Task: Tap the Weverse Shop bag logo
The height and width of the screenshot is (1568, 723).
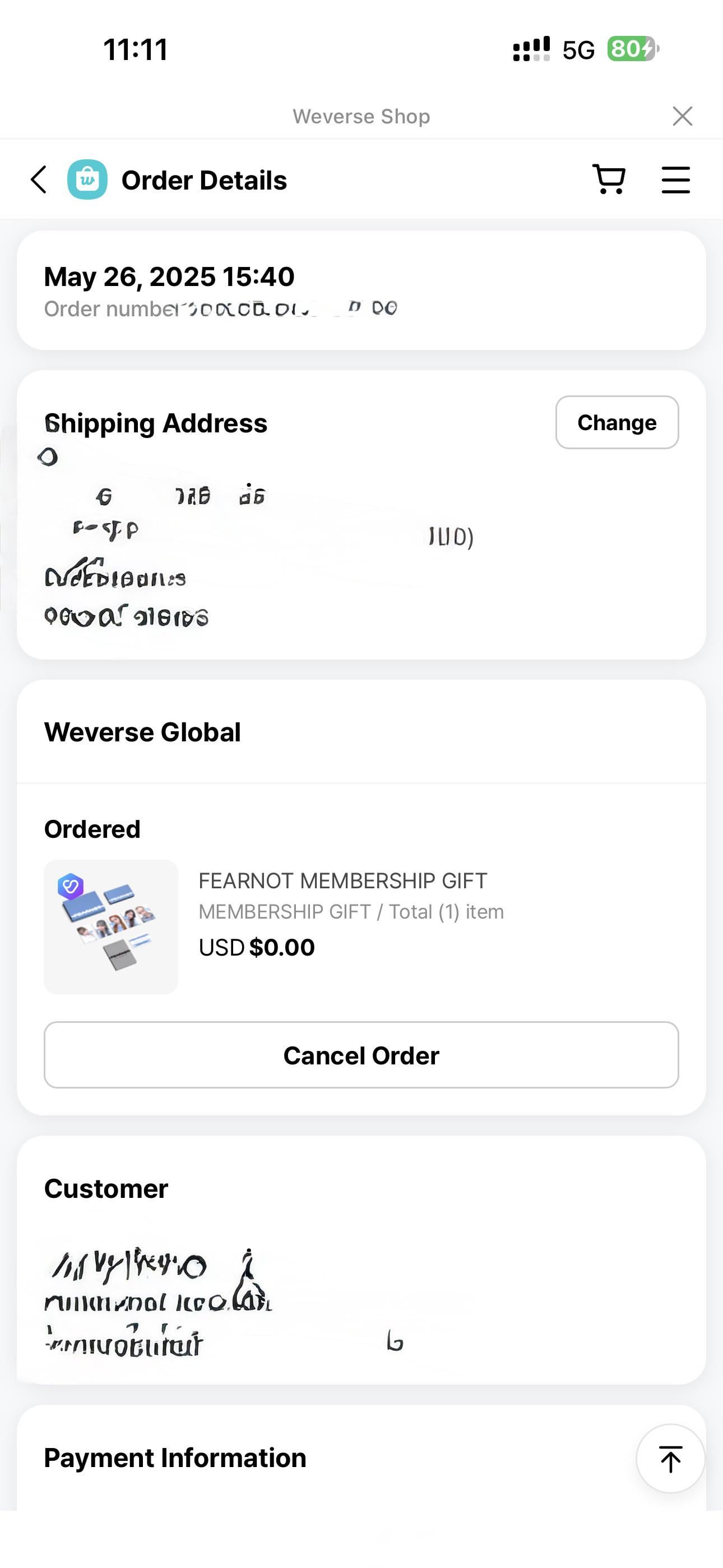Action: [x=87, y=180]
